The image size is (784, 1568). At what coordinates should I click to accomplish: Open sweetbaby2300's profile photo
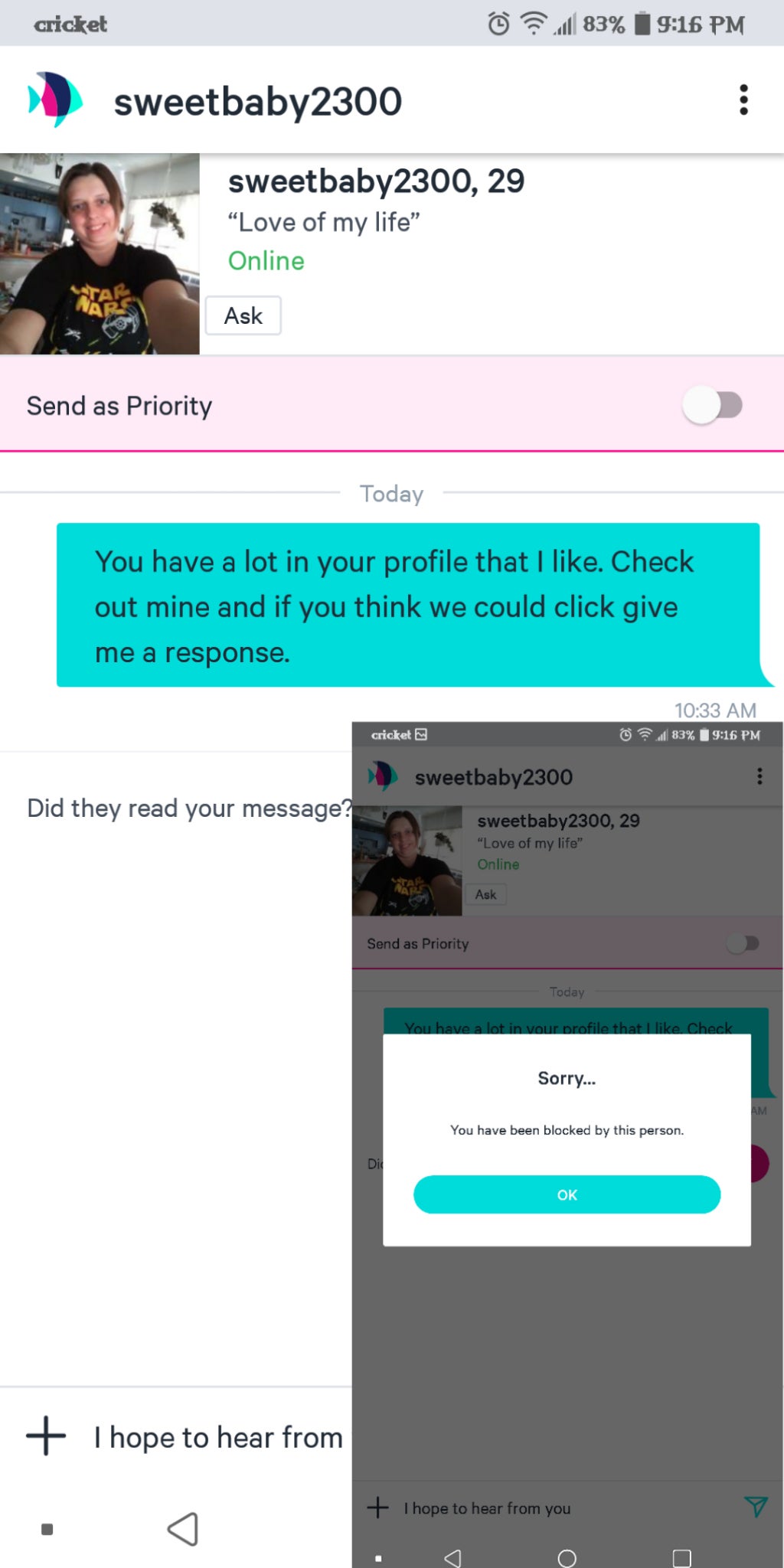(x=100, y=253)
